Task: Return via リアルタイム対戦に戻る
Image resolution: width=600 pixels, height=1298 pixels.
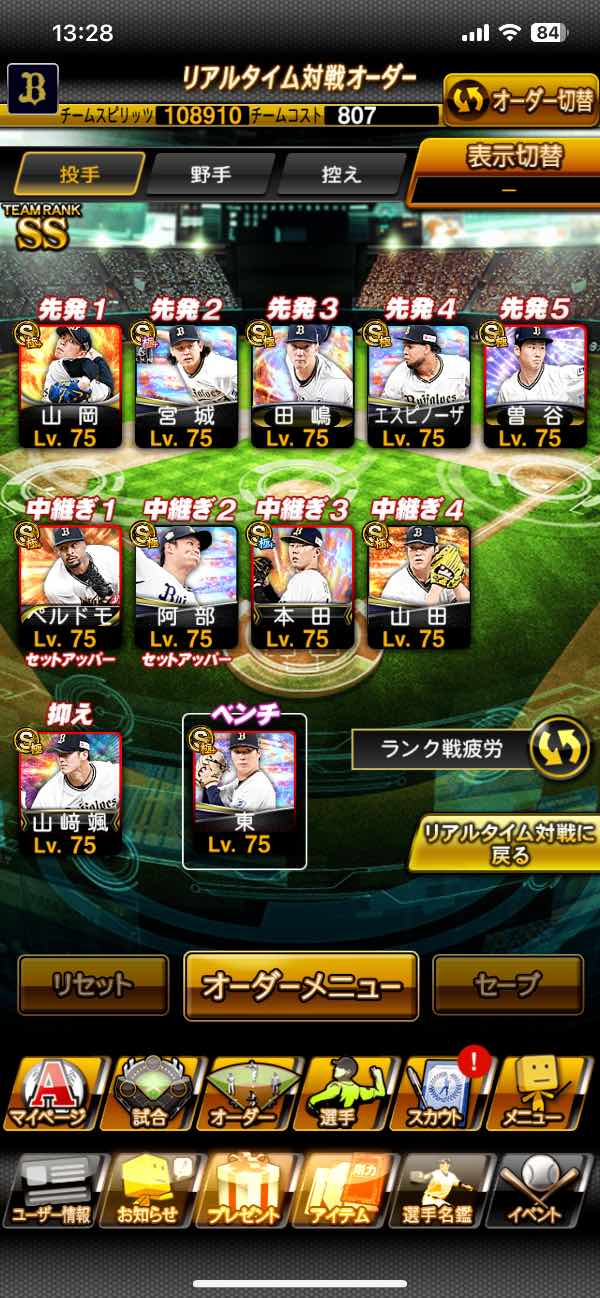Action: click(505, 843)
